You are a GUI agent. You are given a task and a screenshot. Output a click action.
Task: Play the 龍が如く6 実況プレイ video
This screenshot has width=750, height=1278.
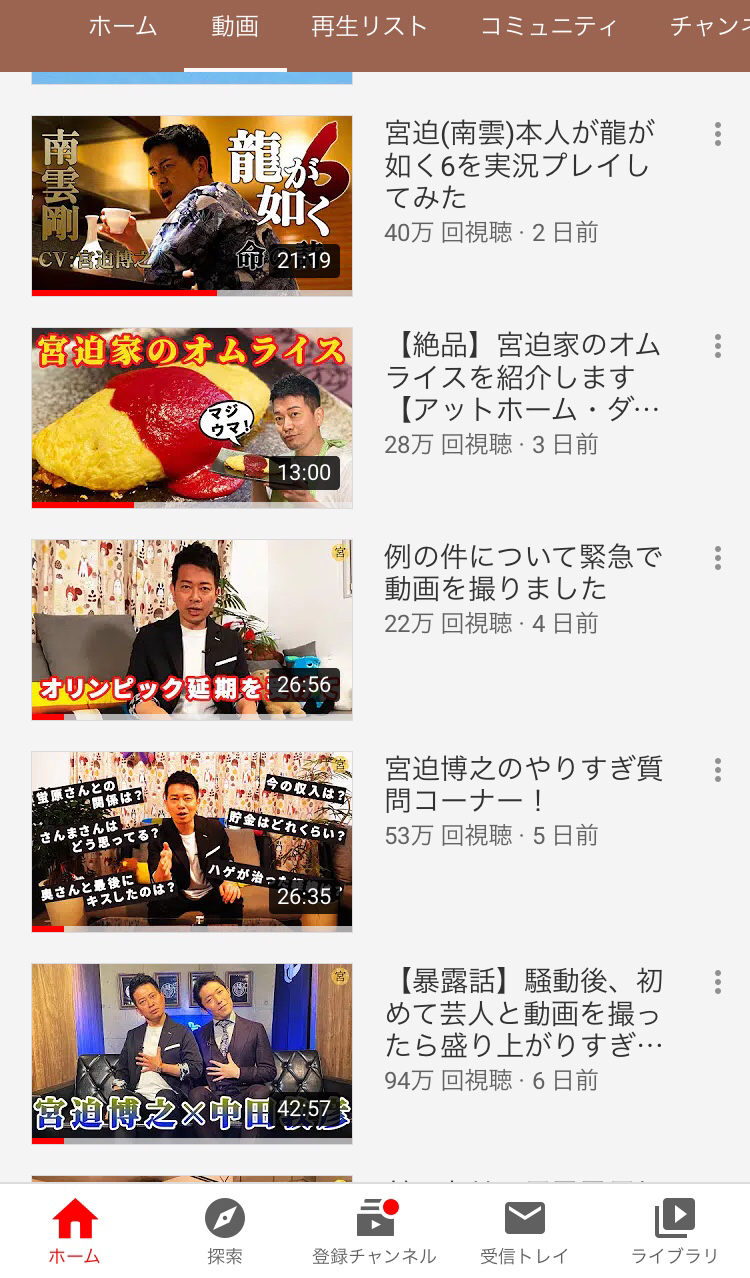click(x=192, y=205)
